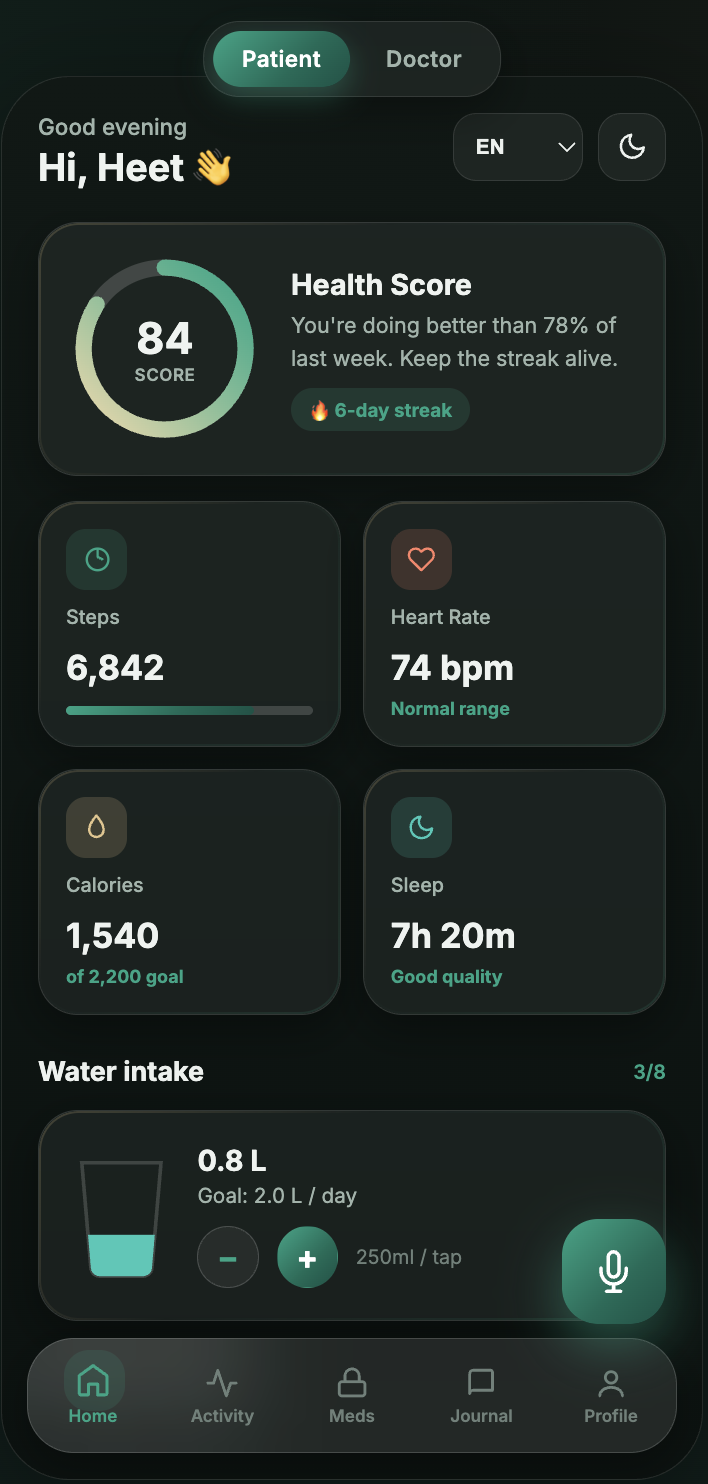708x1484 pixels.
Task: Switch to the Doctor view
Action: click(423, 59)
